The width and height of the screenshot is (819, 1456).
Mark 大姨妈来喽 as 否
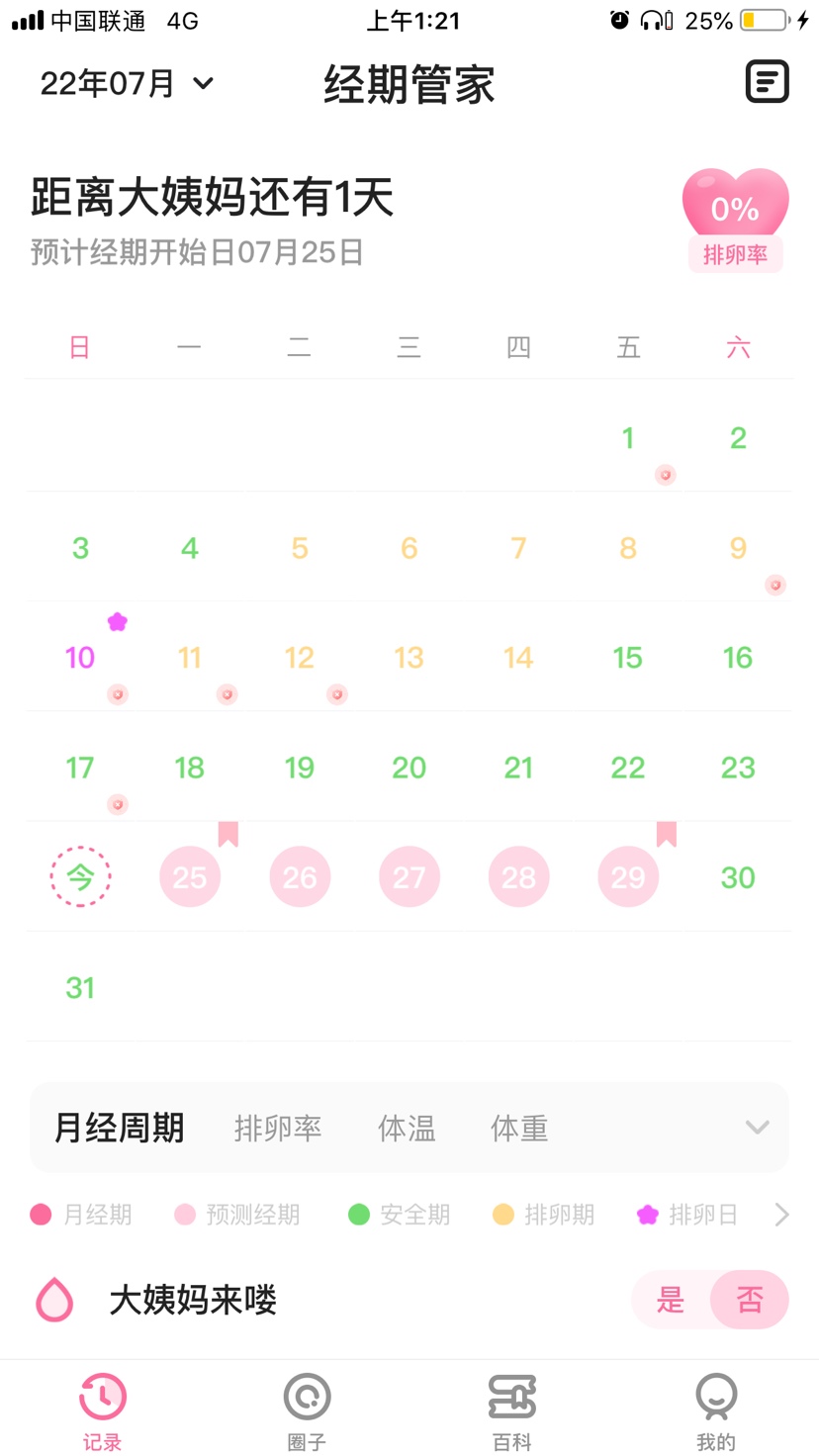[749, 1300]
